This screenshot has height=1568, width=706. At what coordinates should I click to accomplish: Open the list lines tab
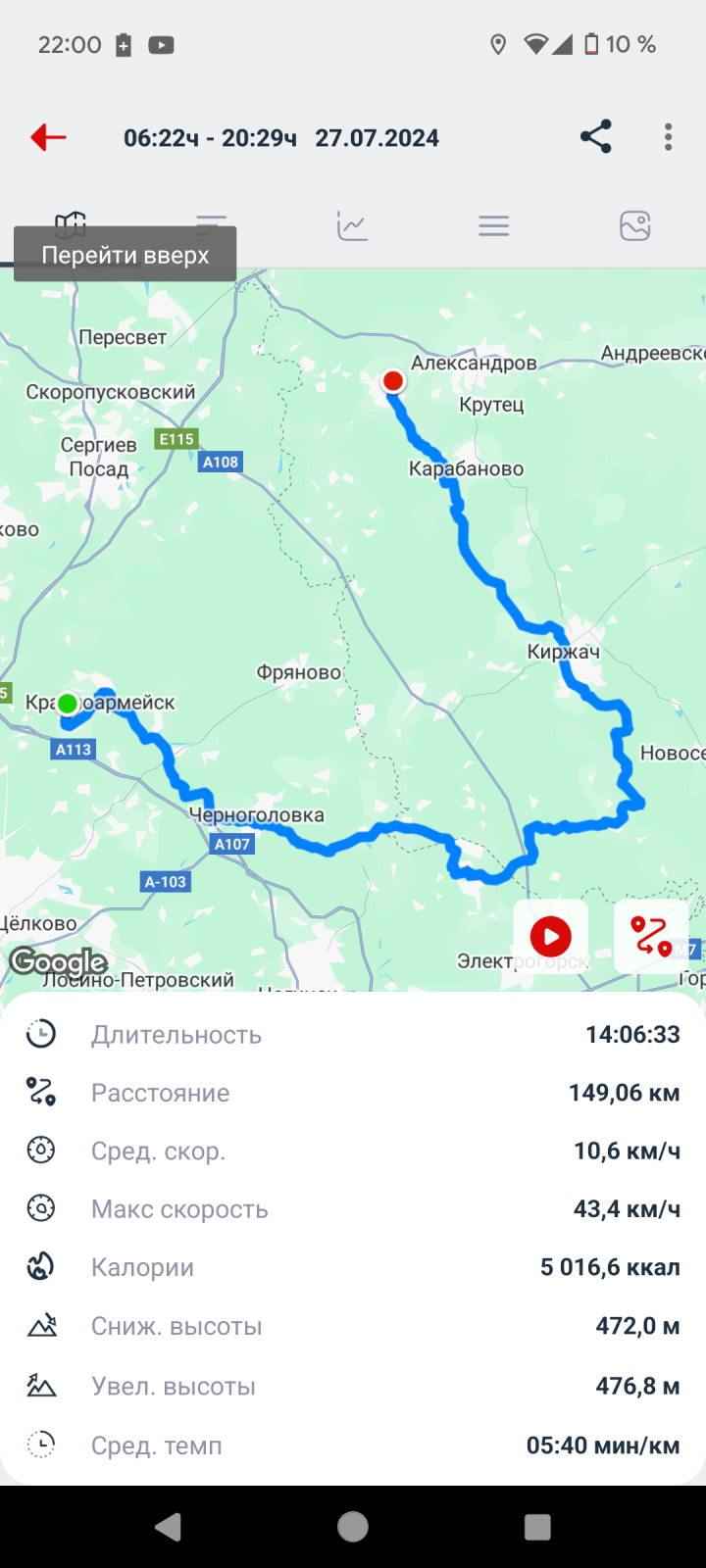[x=494, y=226]
